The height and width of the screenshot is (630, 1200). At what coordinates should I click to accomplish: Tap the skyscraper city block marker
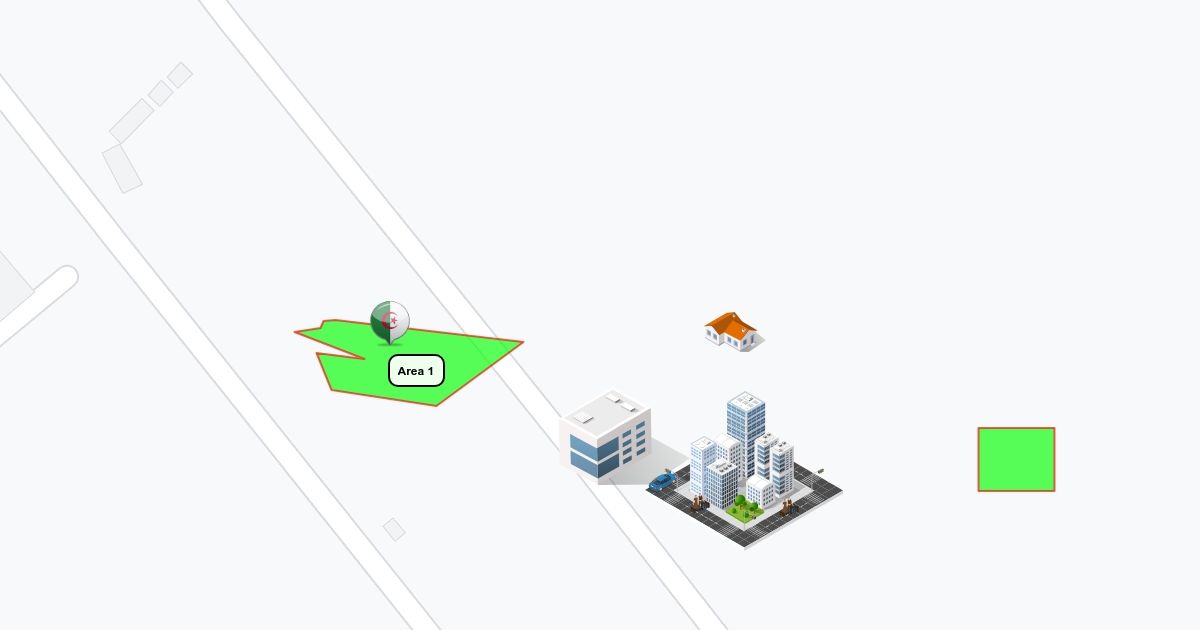pyautogui.click(x=744, y=470)
